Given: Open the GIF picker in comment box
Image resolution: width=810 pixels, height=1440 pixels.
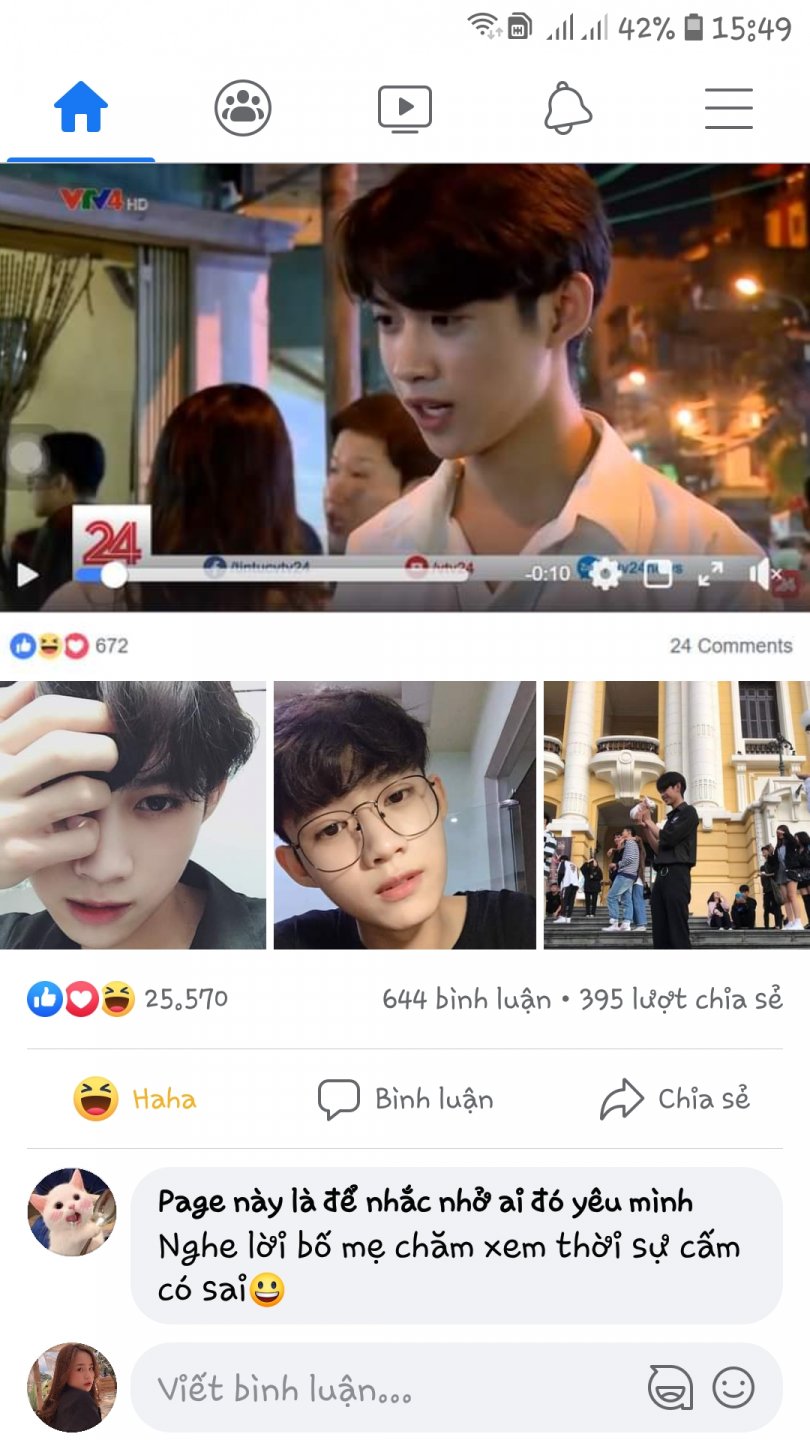Looking at the screenshot, I should coord(670,1388).
